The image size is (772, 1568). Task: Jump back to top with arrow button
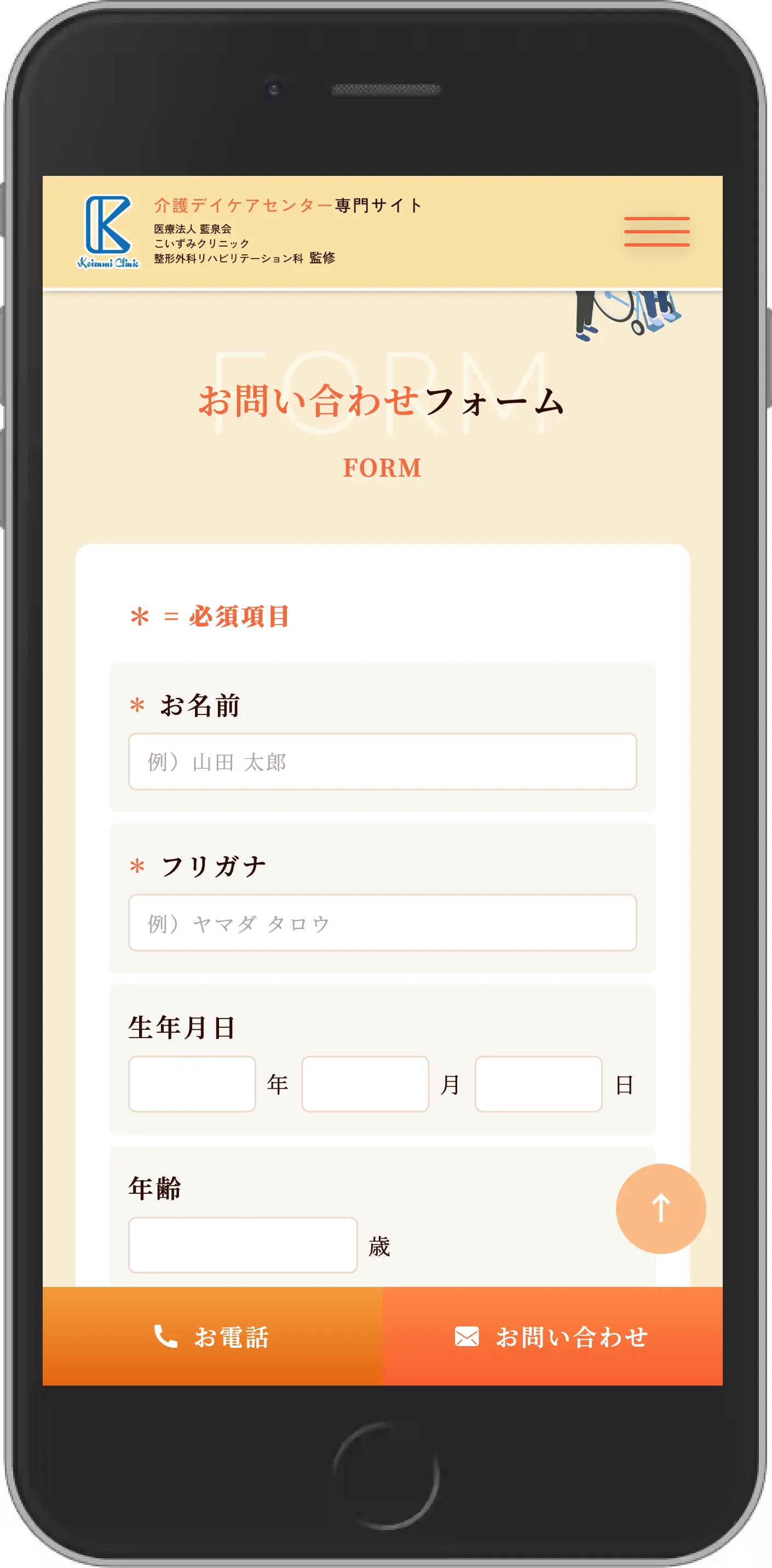tap(661, 1208)
